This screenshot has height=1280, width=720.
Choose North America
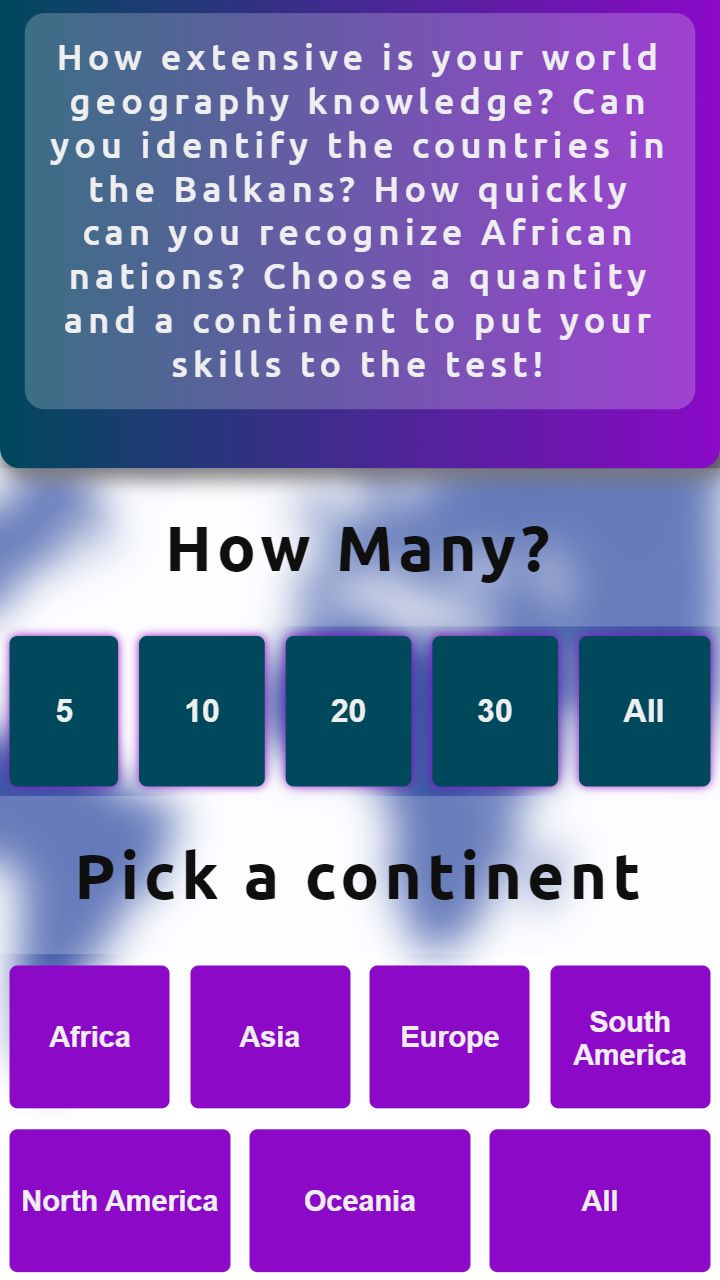tap(120, 1201)
